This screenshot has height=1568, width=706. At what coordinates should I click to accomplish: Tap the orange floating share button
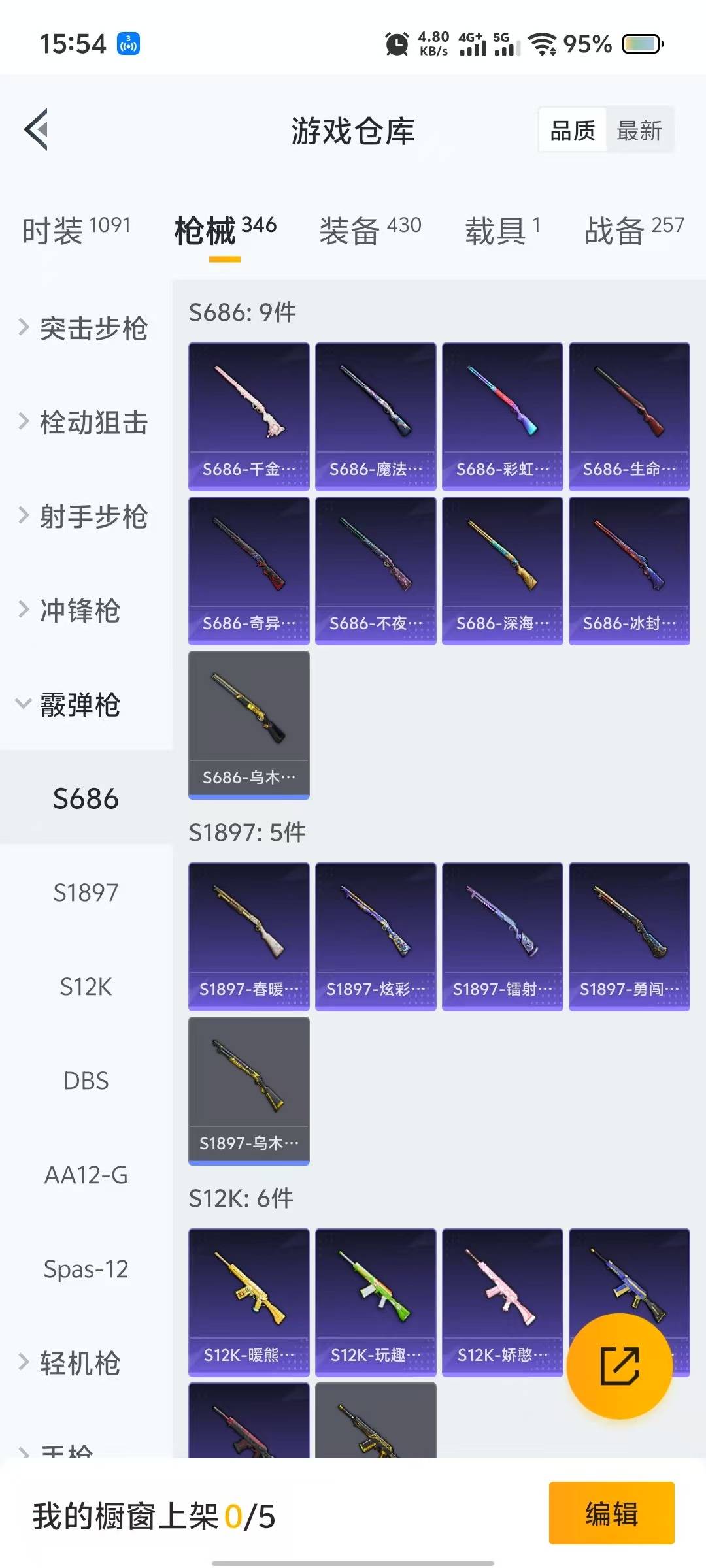point(619,1365)
